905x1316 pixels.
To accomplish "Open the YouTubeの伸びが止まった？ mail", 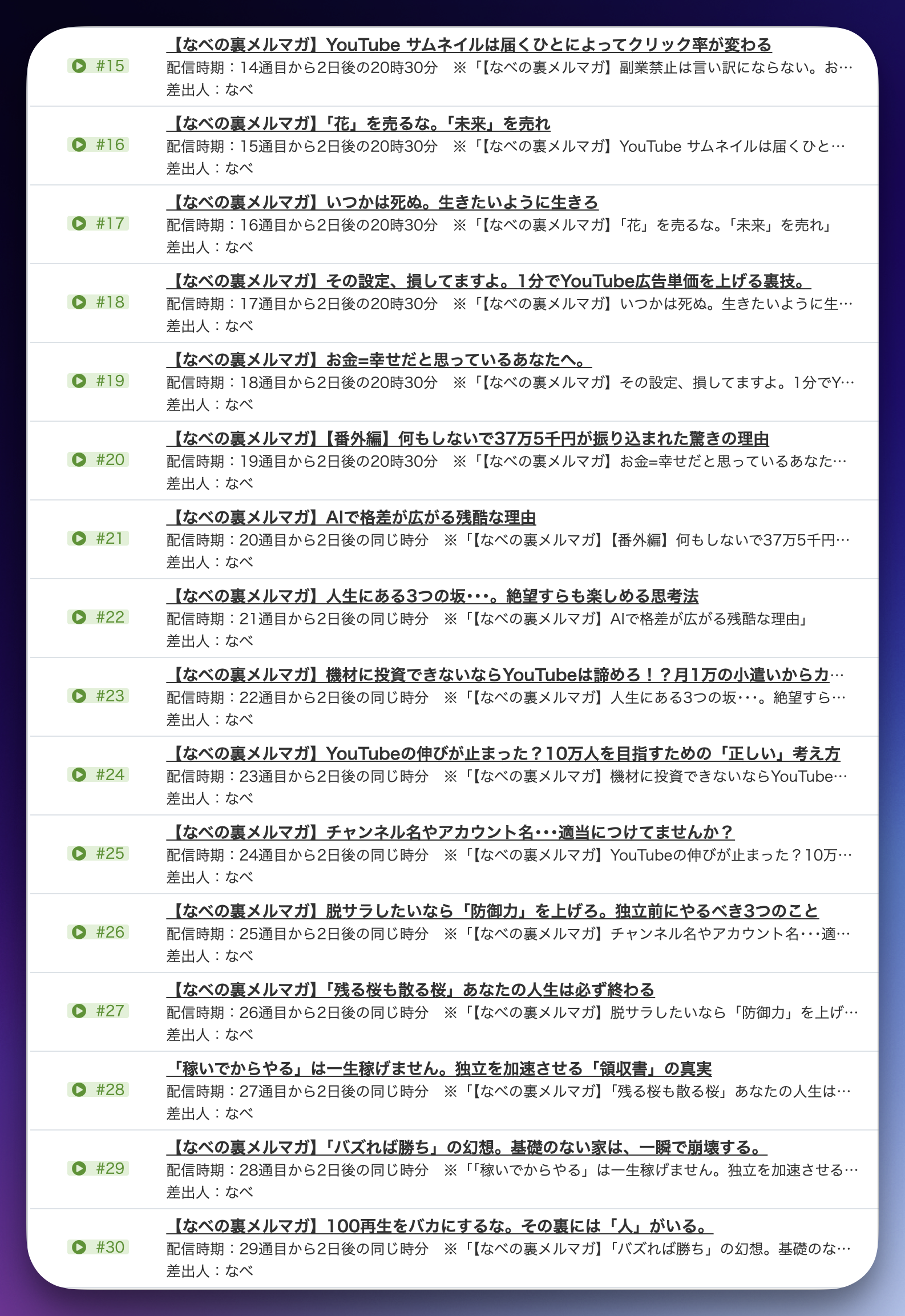I will 503,753.
